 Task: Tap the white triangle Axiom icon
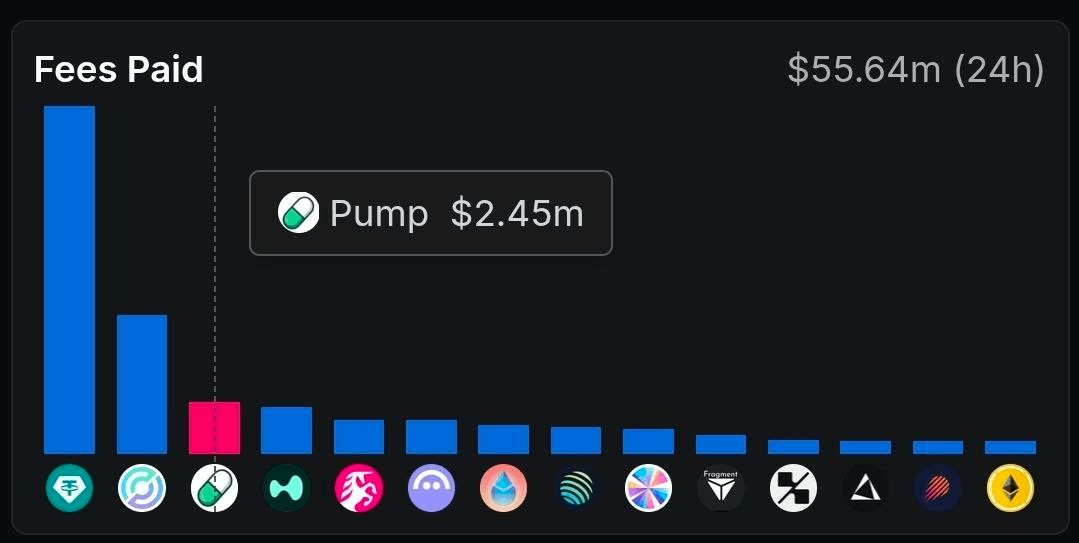(865, 489)
